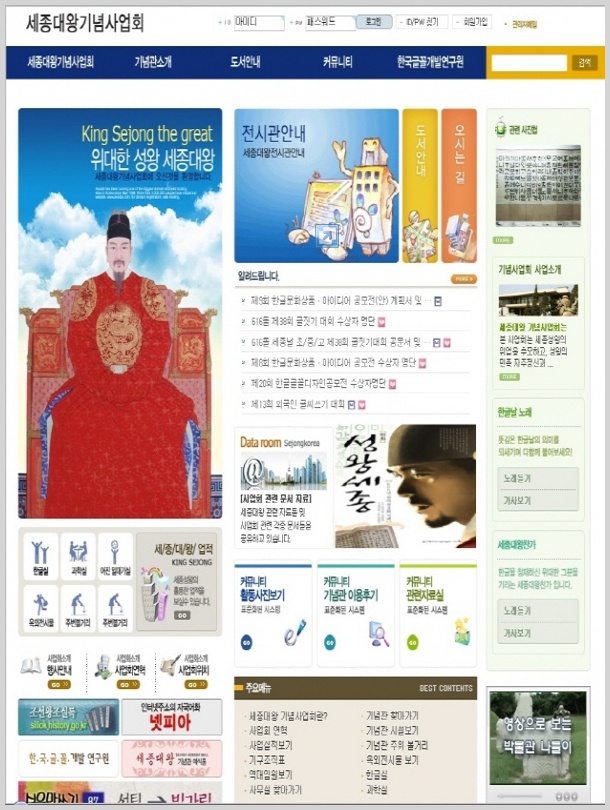Open the notice 제20회 한글글꼴디자인공모전 수상자명단
This screenshot has height=810, width=610.
coord(313,383)
